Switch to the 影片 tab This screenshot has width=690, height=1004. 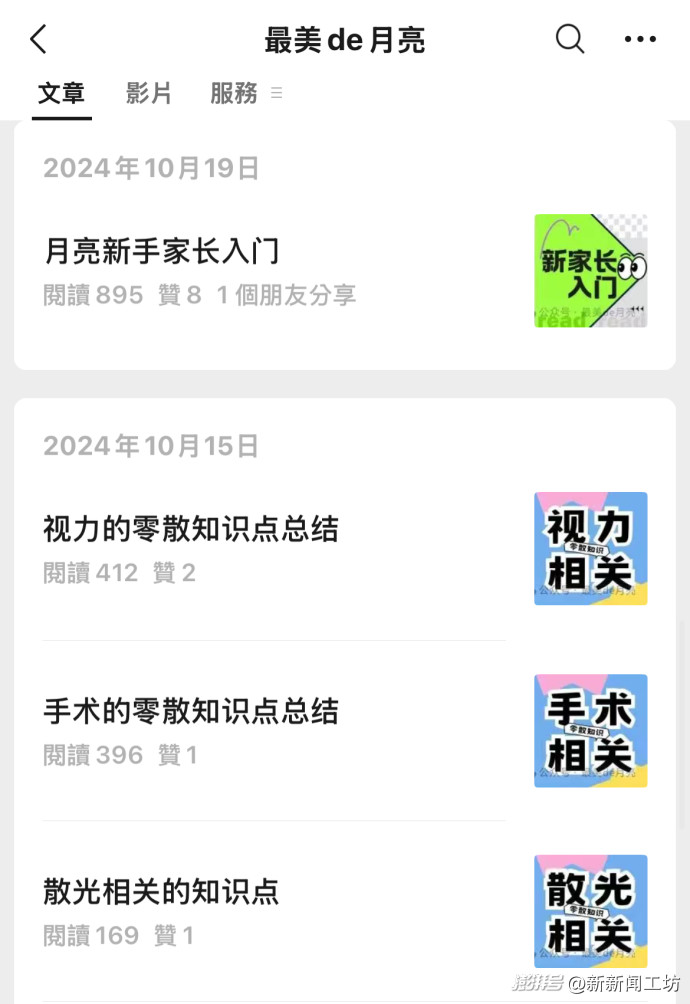click(x=149, y=94)
